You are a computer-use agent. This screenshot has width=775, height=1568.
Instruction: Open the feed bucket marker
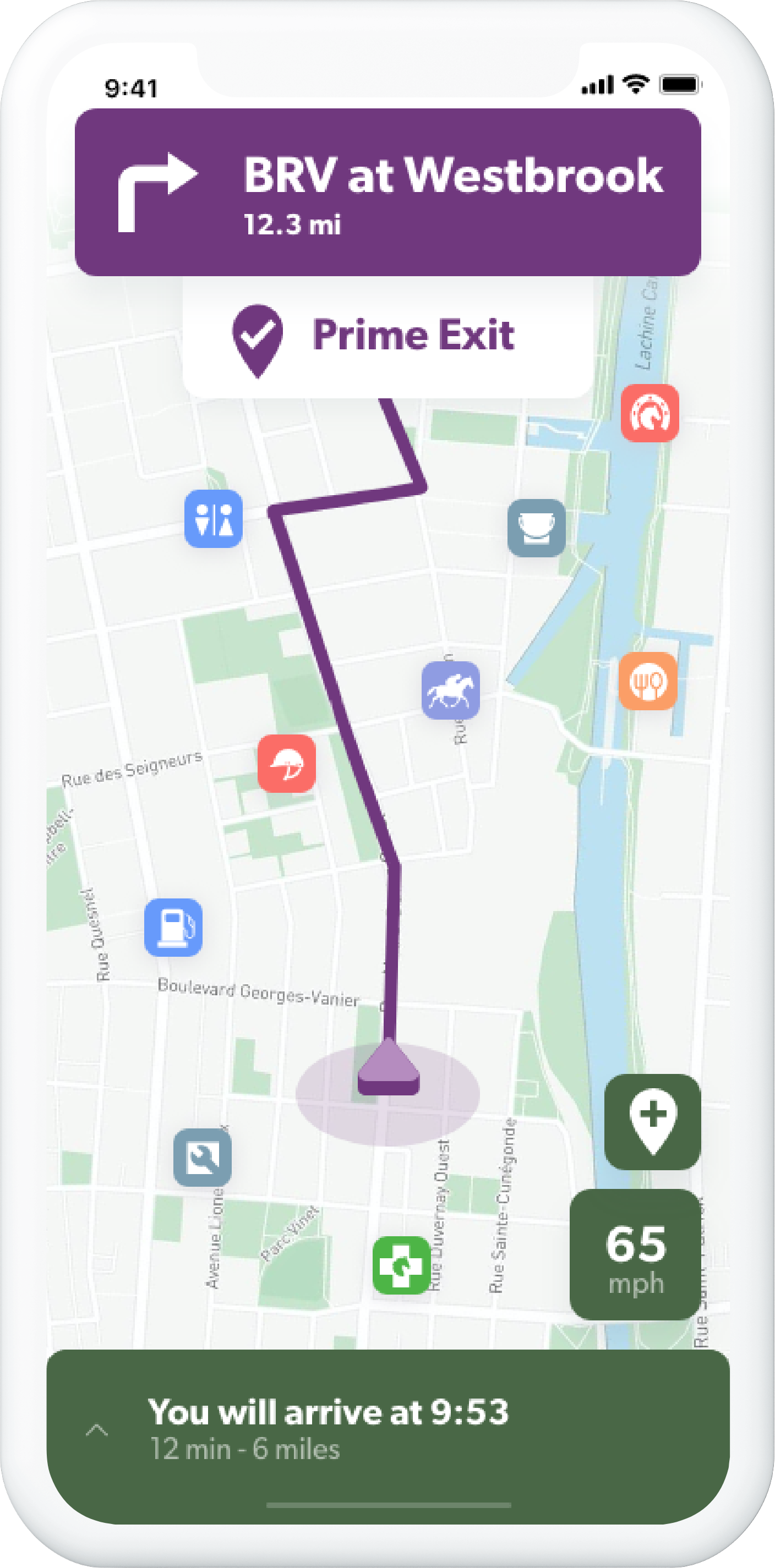536,527
